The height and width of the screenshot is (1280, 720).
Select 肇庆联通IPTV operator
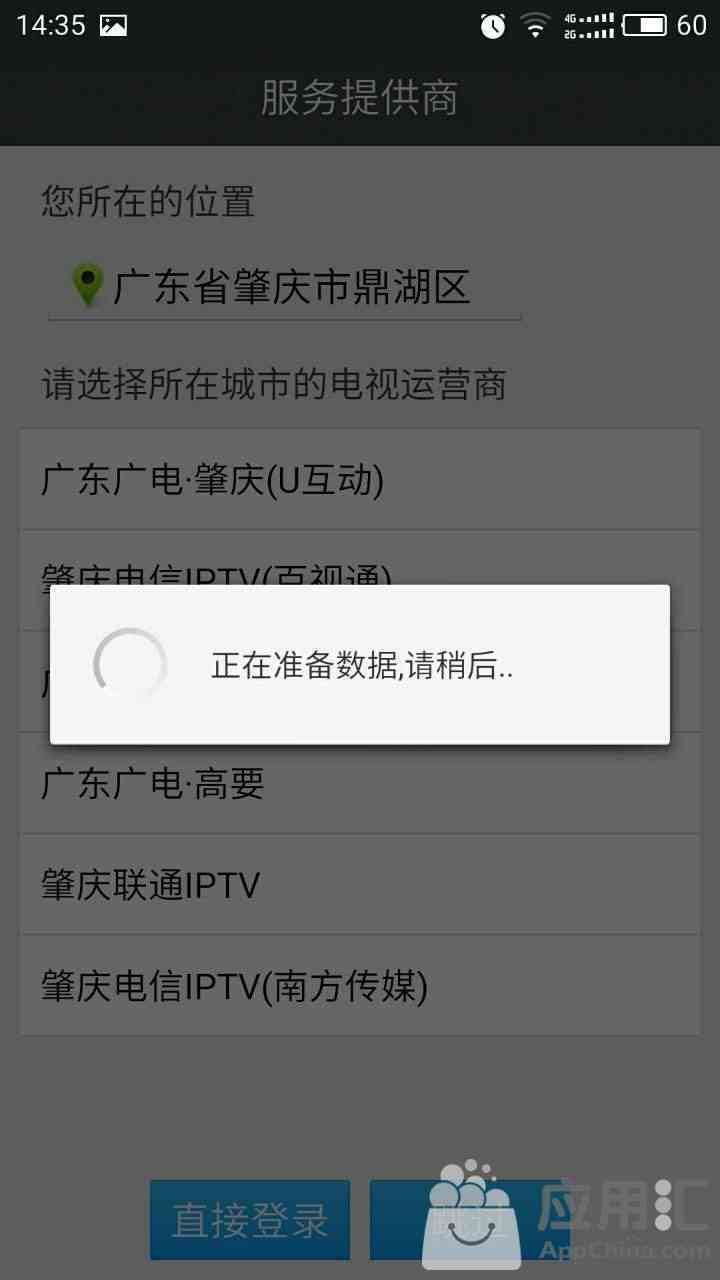point(360,885)
